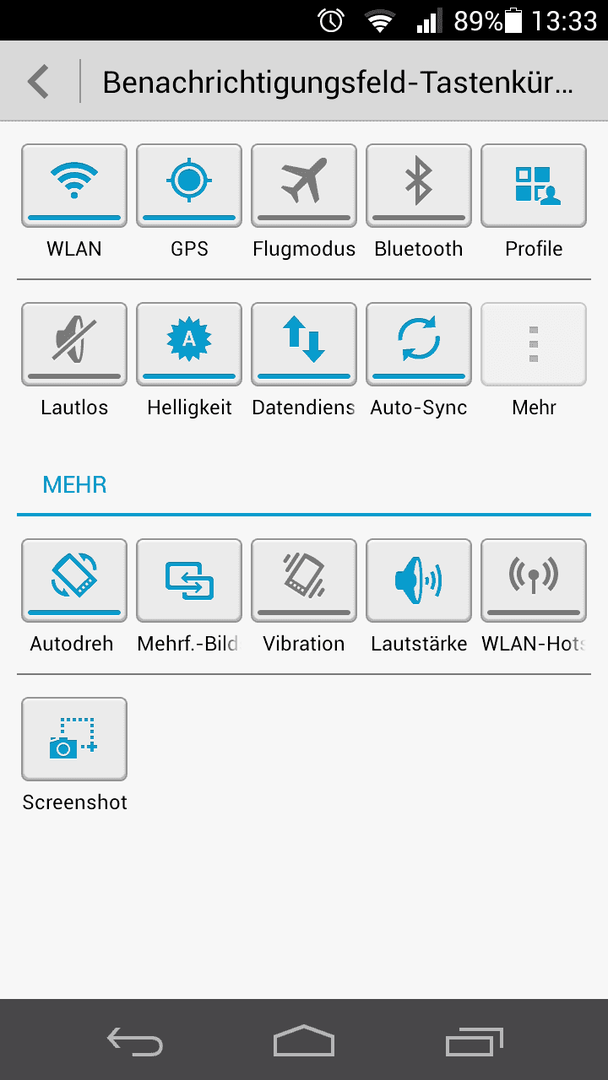Tap the WLAN shortcut tile
Image resolution: width=608 pixels, height=1080 pixels.
point(74,186)
